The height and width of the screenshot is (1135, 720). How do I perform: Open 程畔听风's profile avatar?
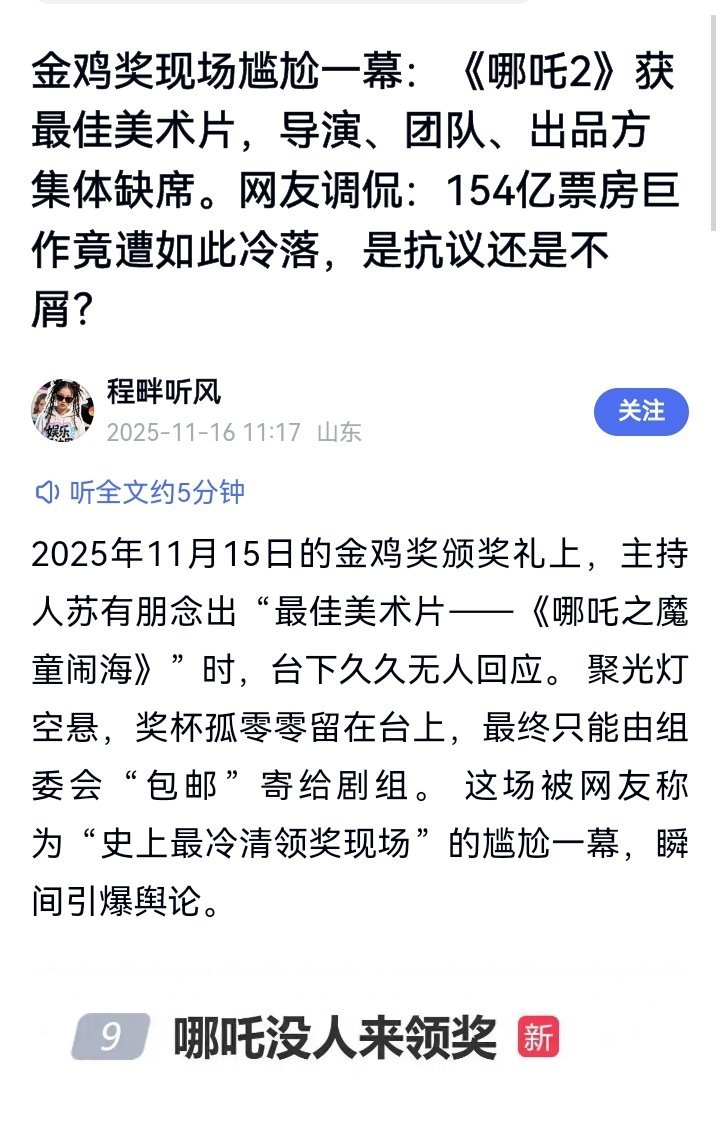pyautogui.click(x=62, y=410)
